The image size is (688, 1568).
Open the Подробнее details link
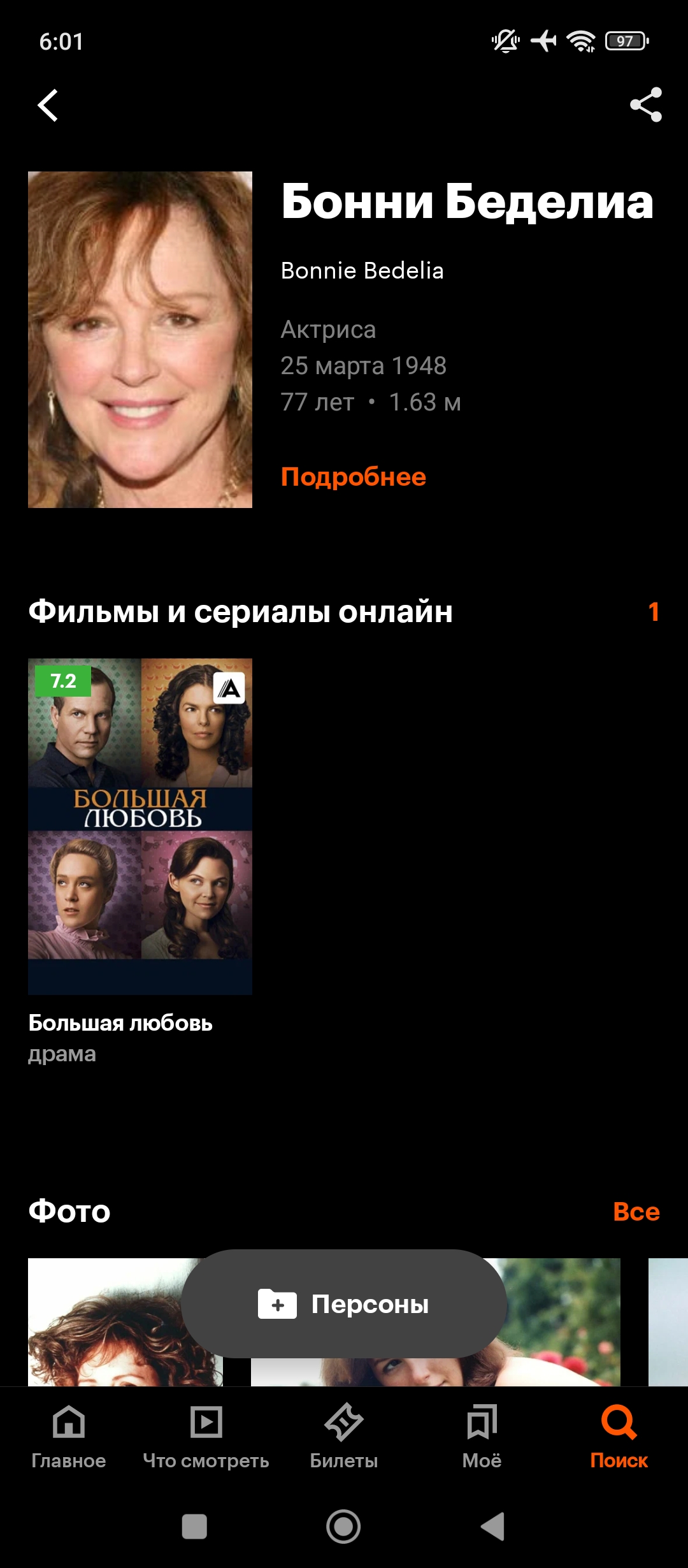tap(353, 477)
